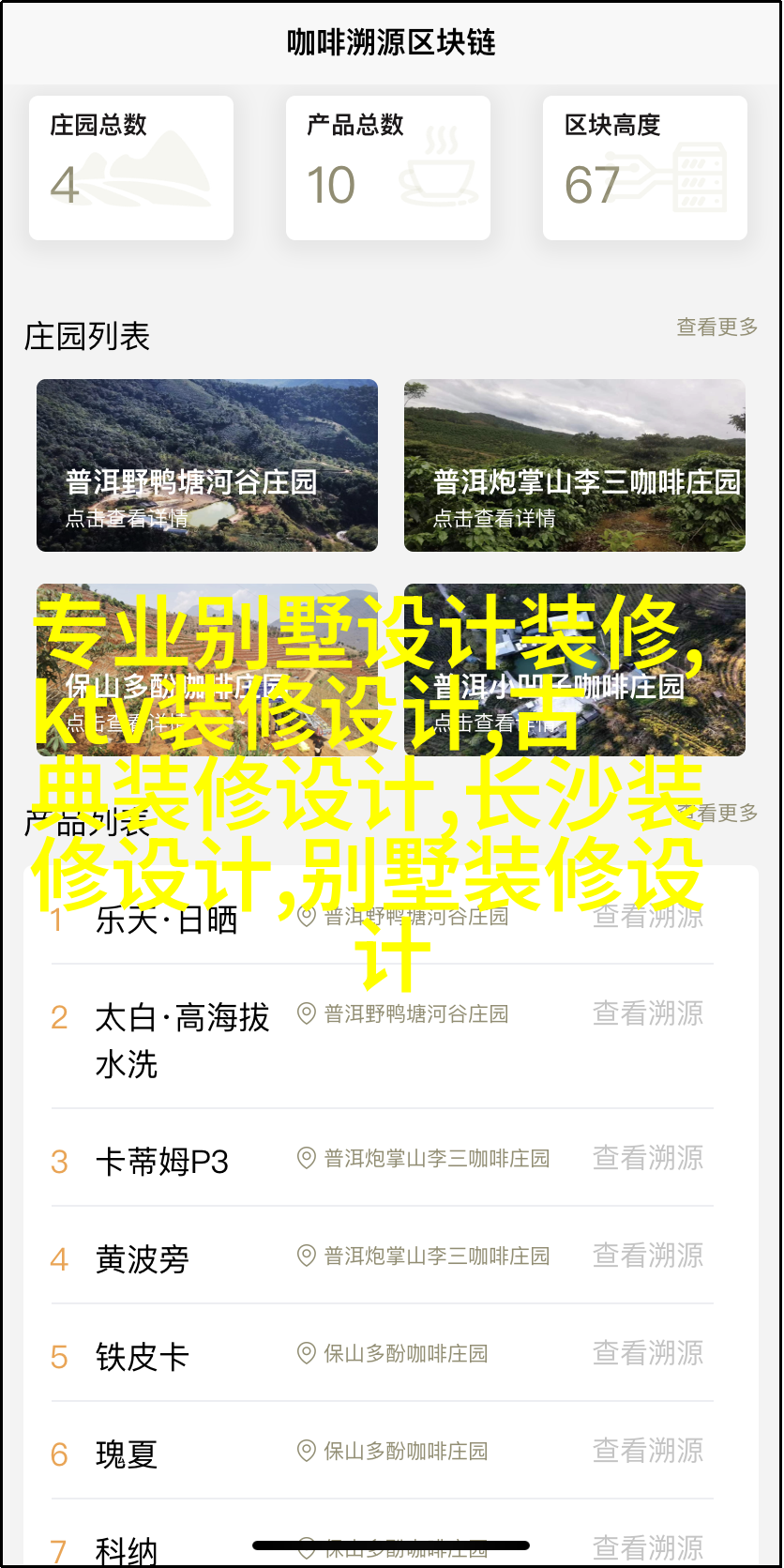Open the 卡蒂姆P3 product row
This screenshot has width=784, height=1568.
pos(382,1158)
